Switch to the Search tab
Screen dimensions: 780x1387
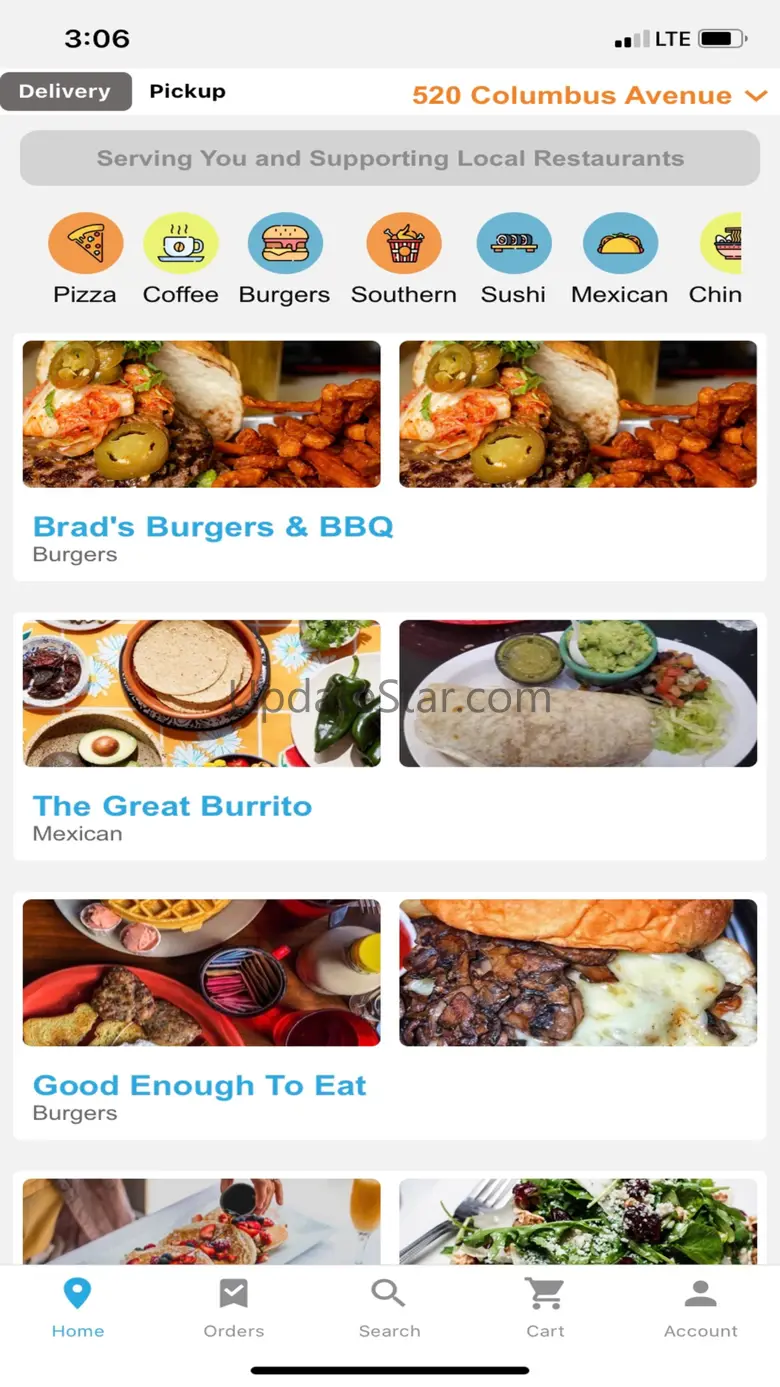[389, 1307]
